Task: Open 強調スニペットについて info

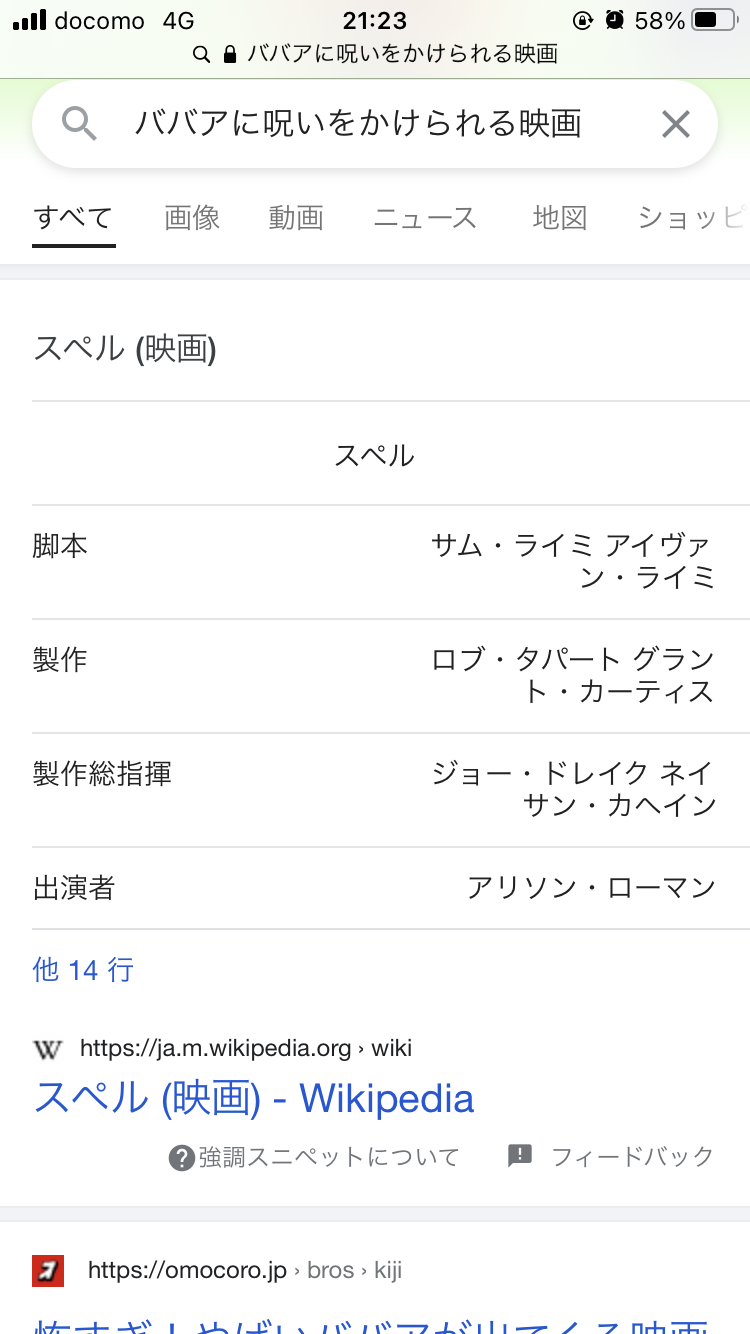Action: [x=314, y=1157]
